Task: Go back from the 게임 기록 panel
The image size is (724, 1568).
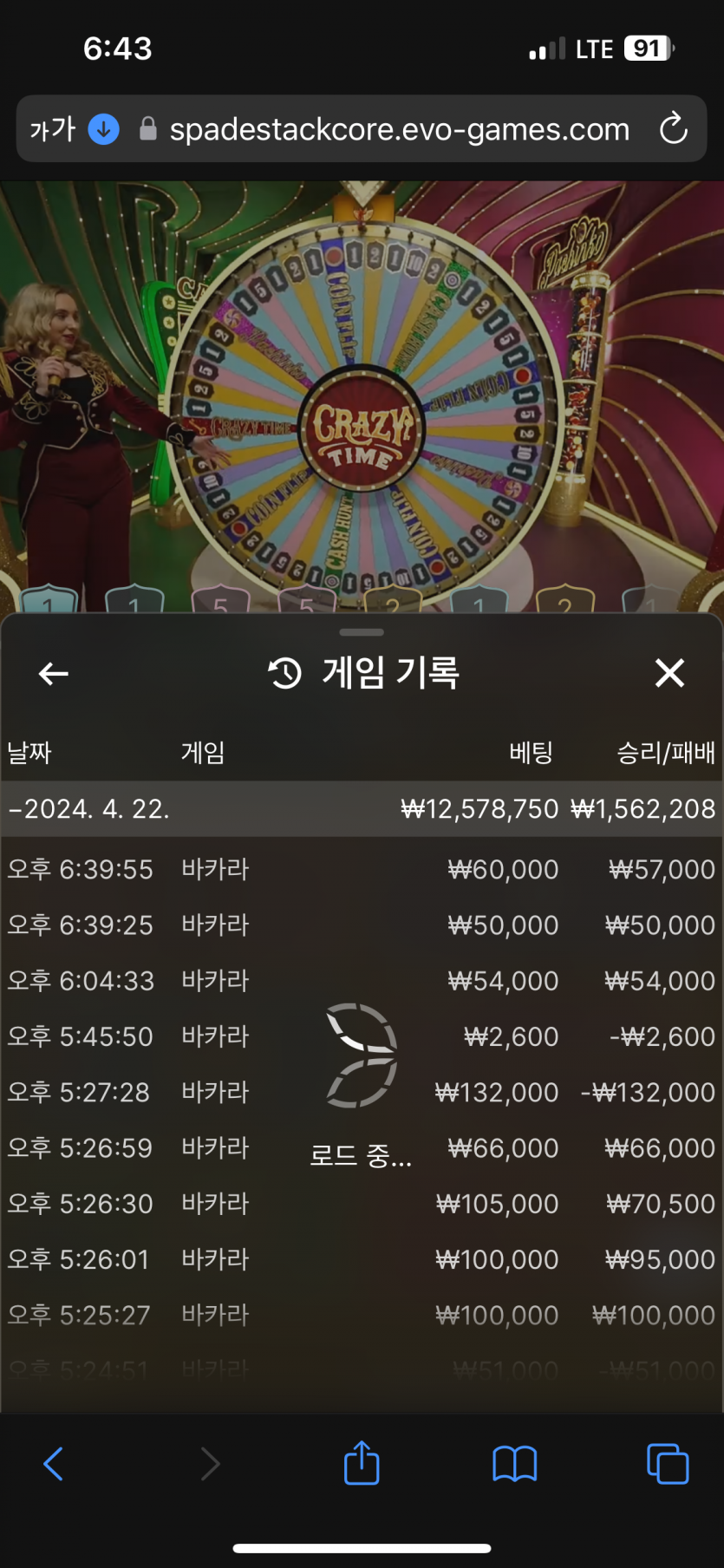Action: point(54,673)
